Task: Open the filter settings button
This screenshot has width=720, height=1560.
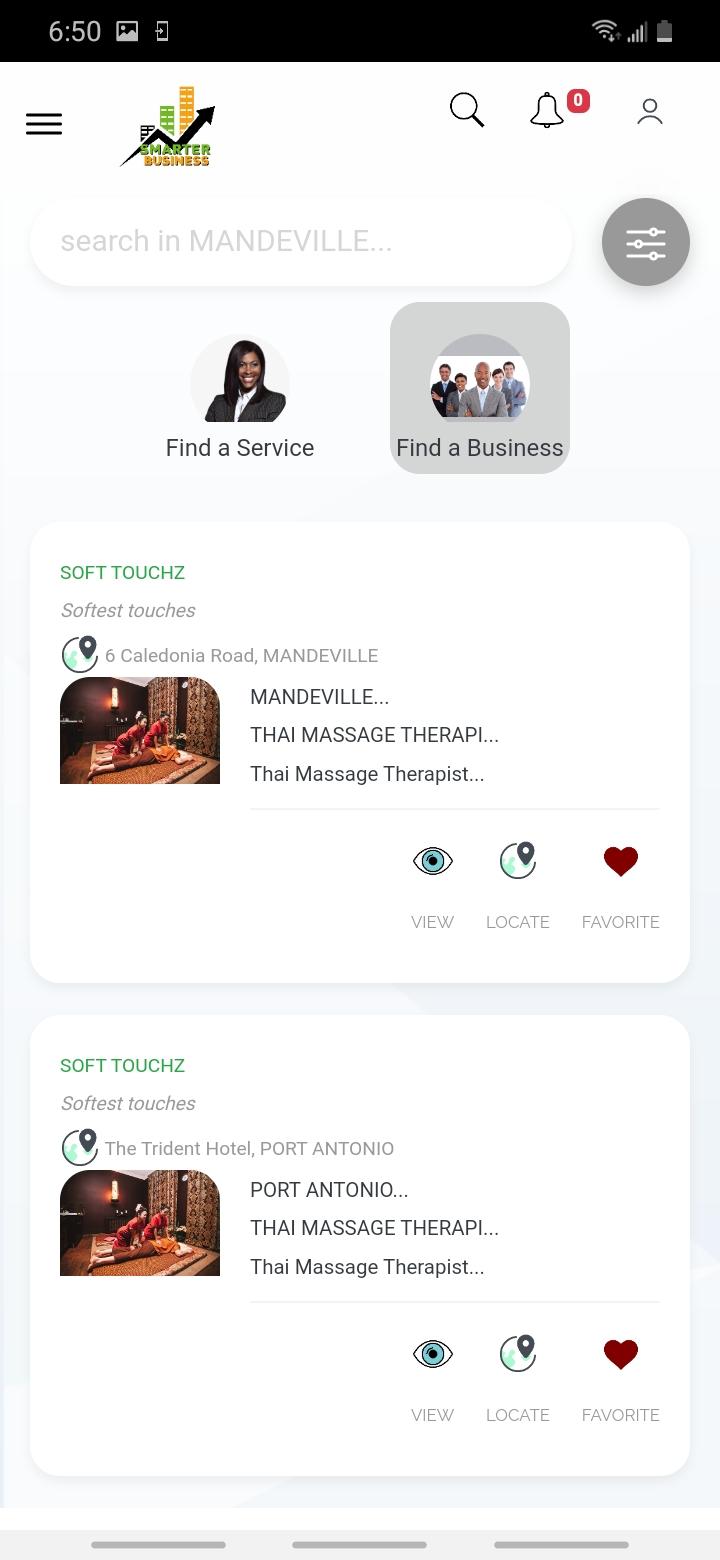Action: tap(646, 242)
